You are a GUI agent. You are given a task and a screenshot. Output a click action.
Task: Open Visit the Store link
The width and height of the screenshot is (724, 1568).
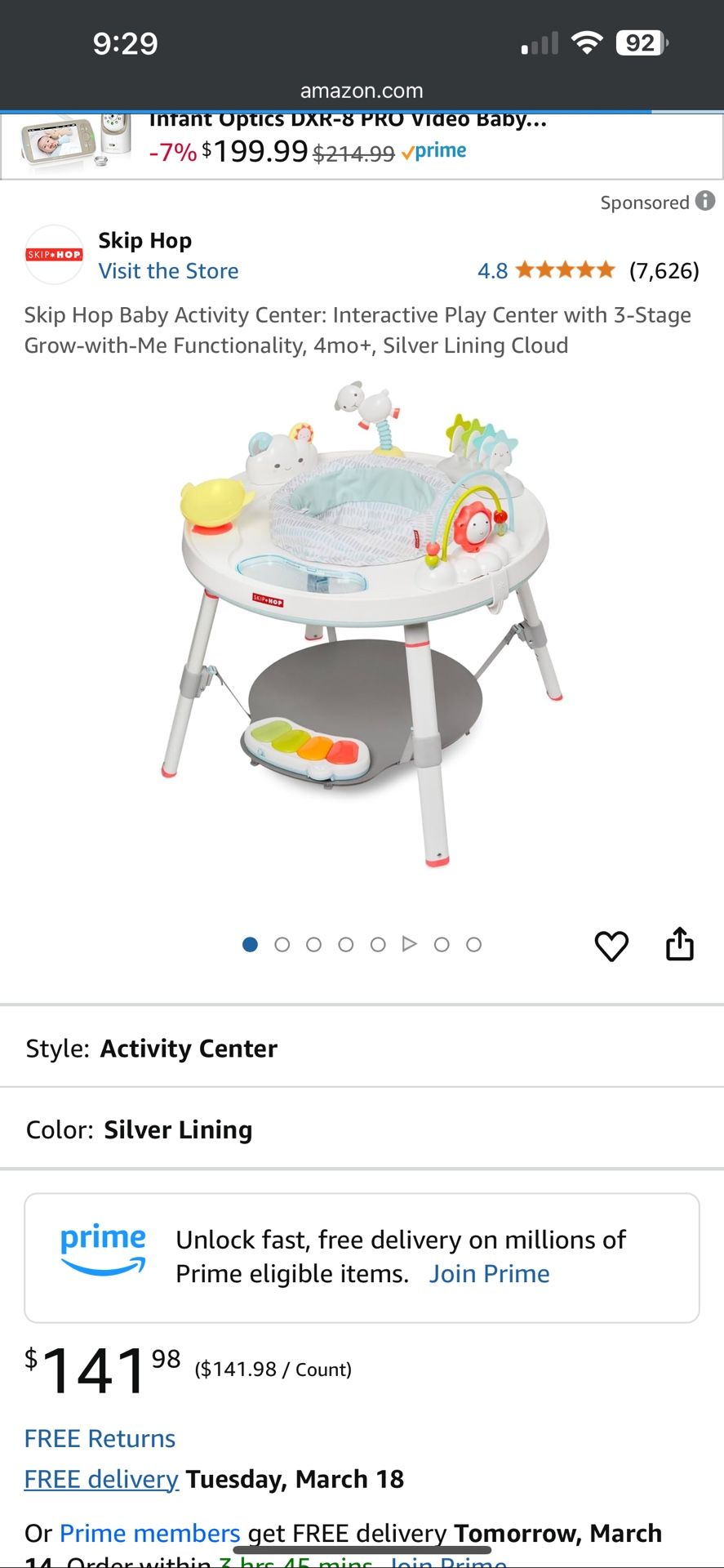[x=168, y=270]
